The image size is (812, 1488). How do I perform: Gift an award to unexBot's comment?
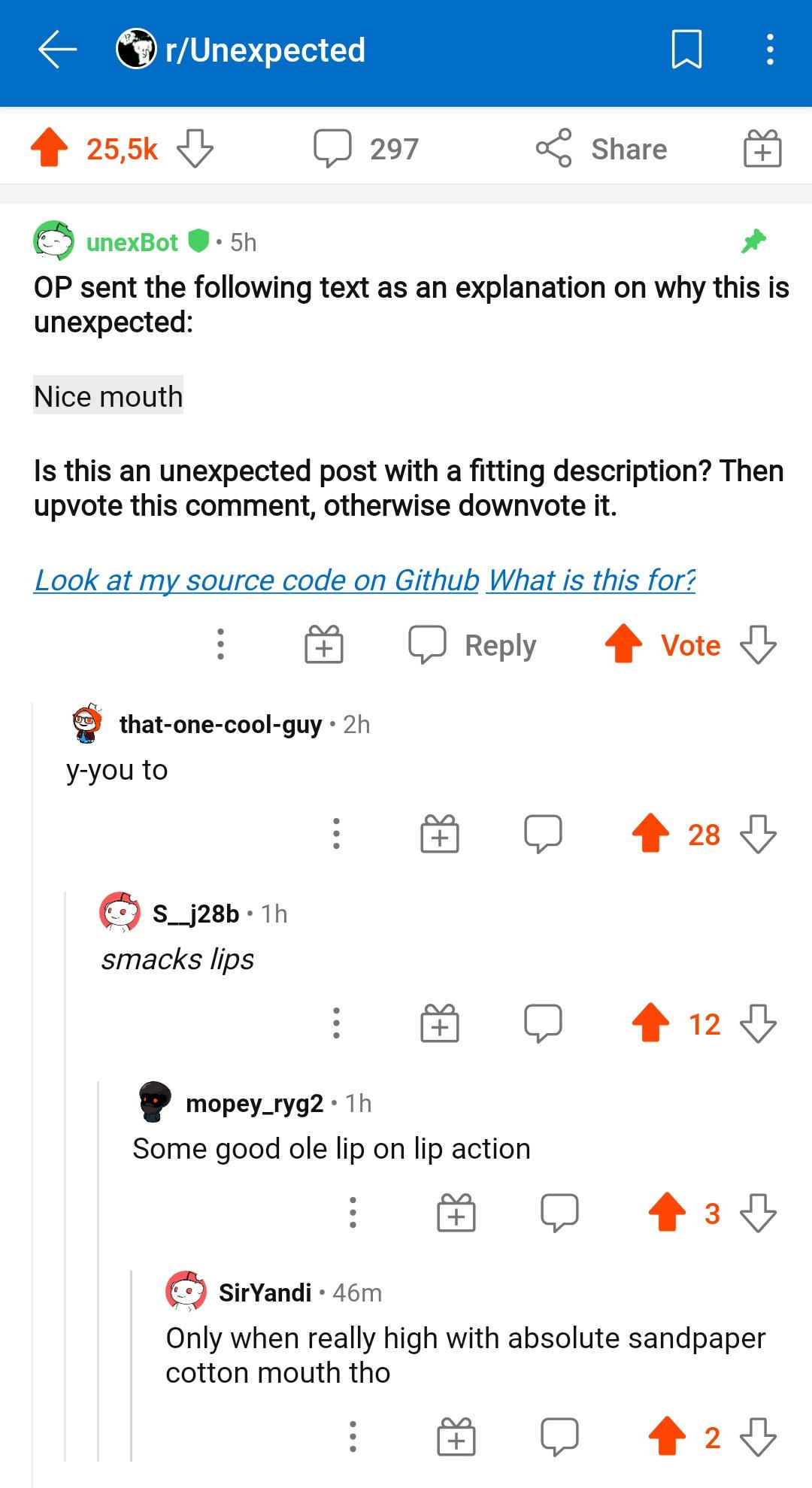tap(323, 644)
